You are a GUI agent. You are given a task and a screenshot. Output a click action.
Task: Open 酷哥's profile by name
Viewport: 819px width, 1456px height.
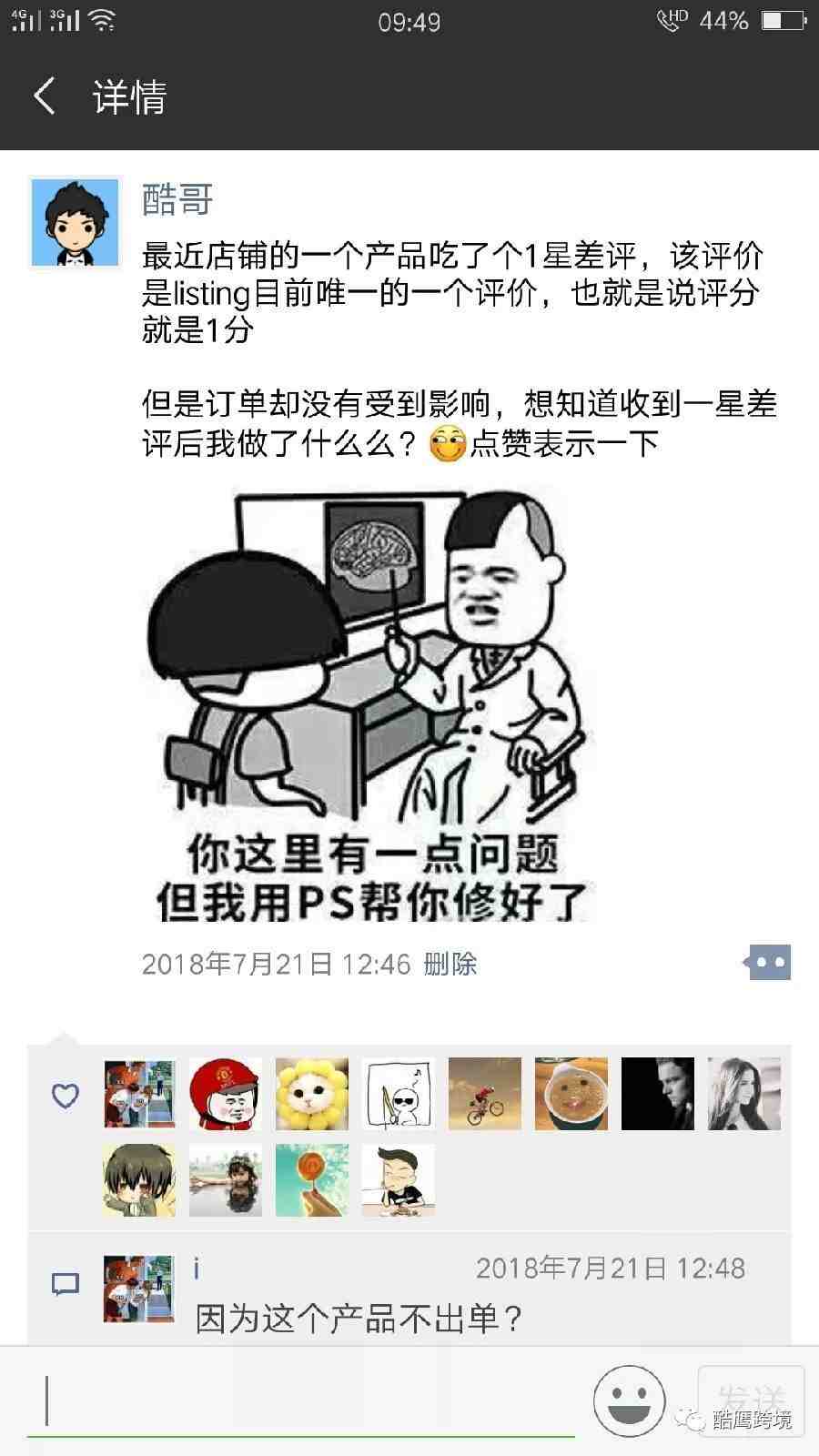coord(177,198)
